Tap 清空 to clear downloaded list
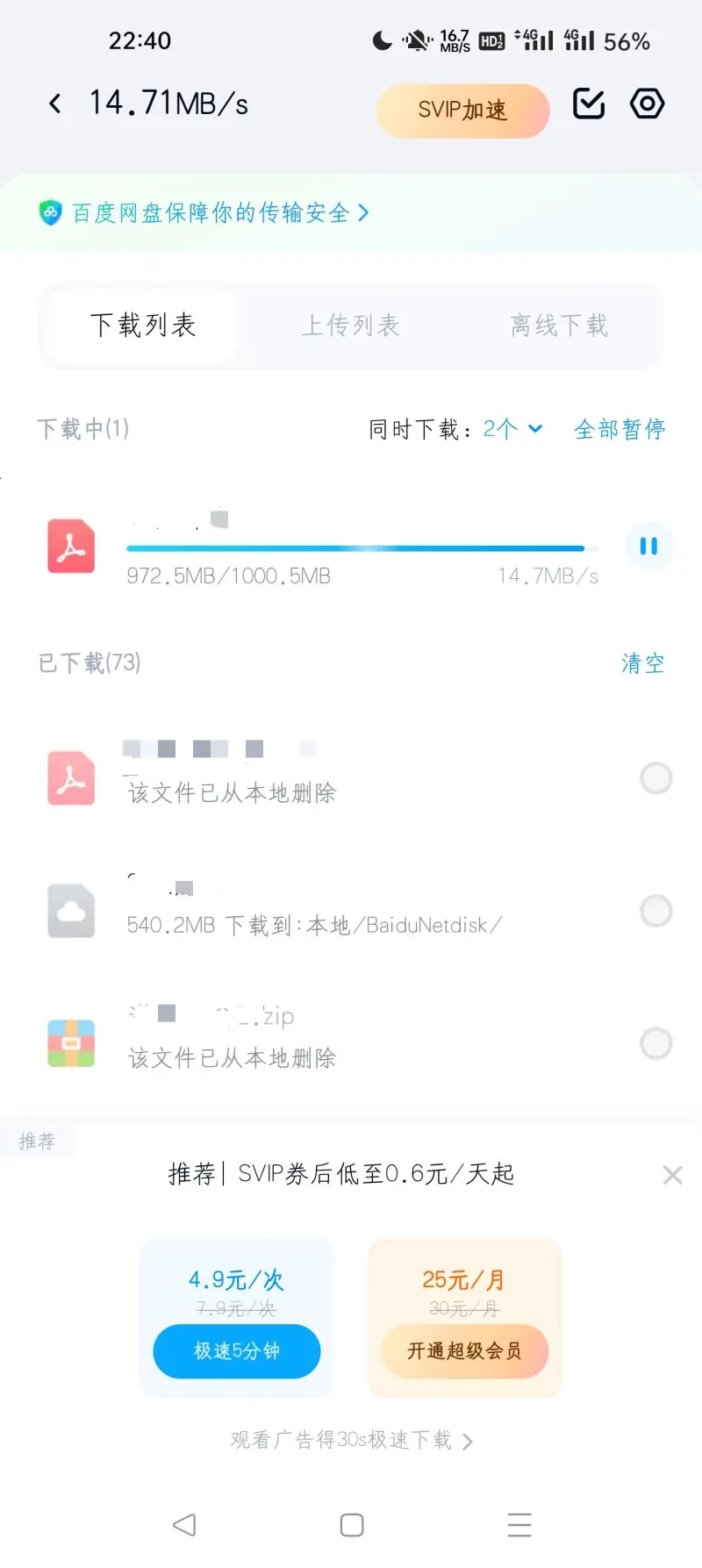Screen dimensions: 702x1568 643,663
